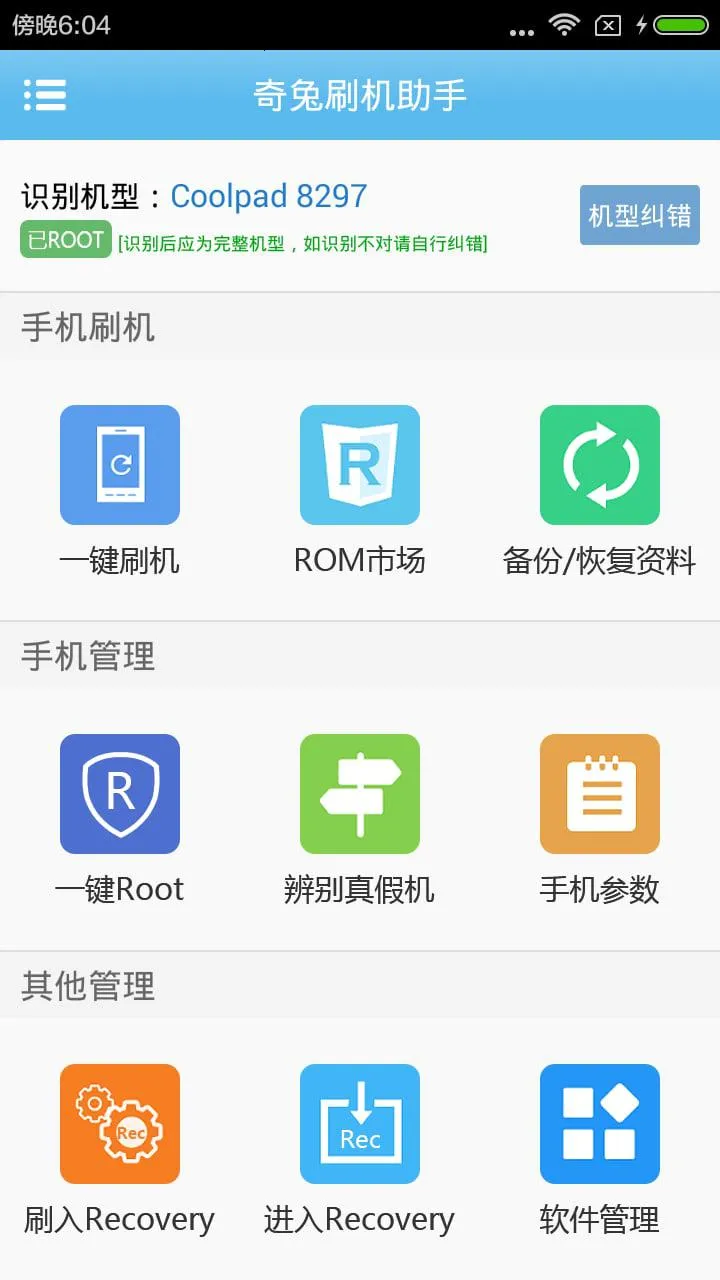
Task: Start 刷入Recovery to flash recovery
Action: tap(120, 1123)
